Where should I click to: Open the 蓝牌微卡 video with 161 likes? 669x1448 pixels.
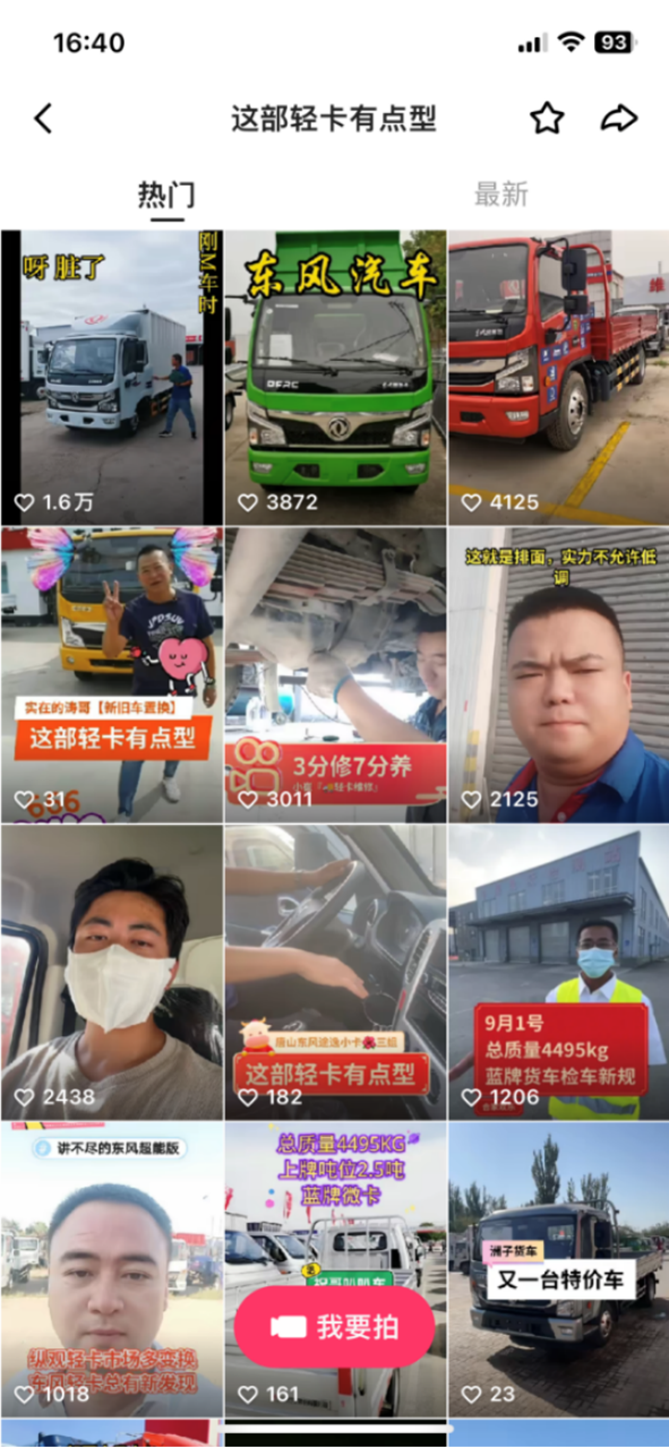pyautogui.click(x=335, y=1200)
